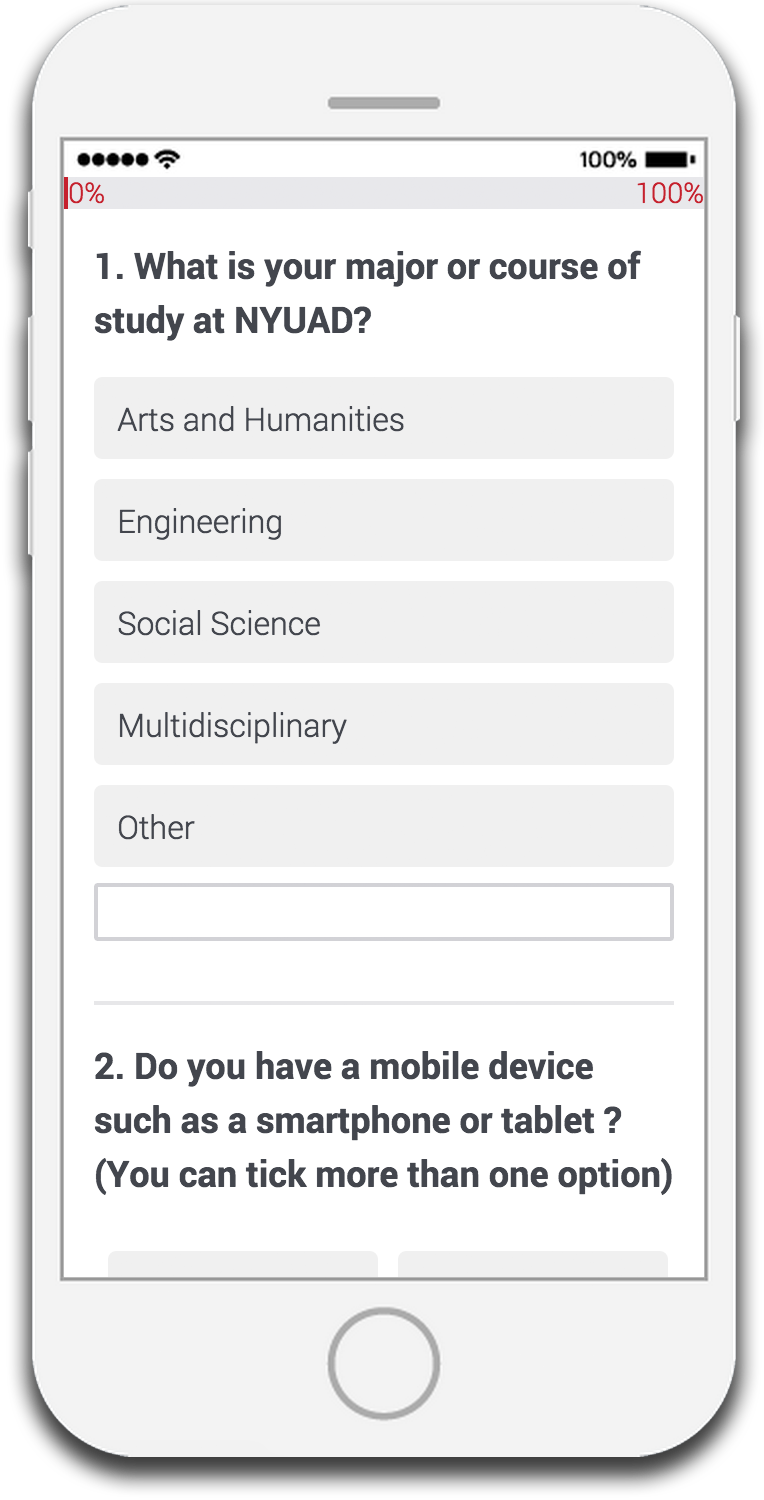This screenshot has height=1500, width=764.
Task: Choose Other as your major
Action: 383,826
